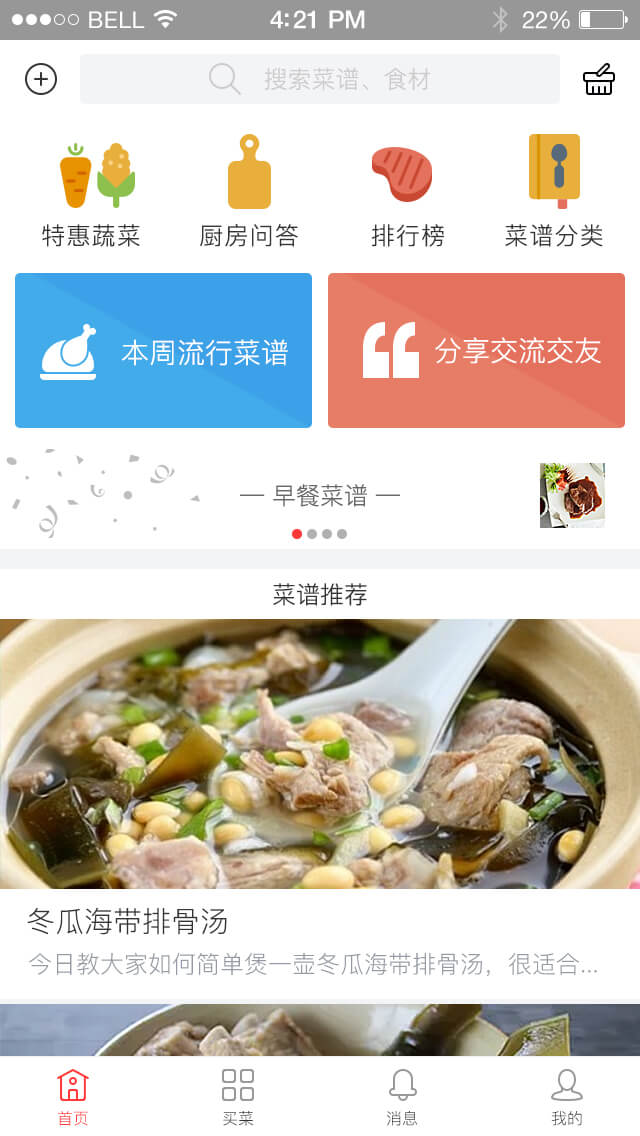
Task: Switch to the 消息 tab
Action: pyautogui.click(x=402, y=1096)
